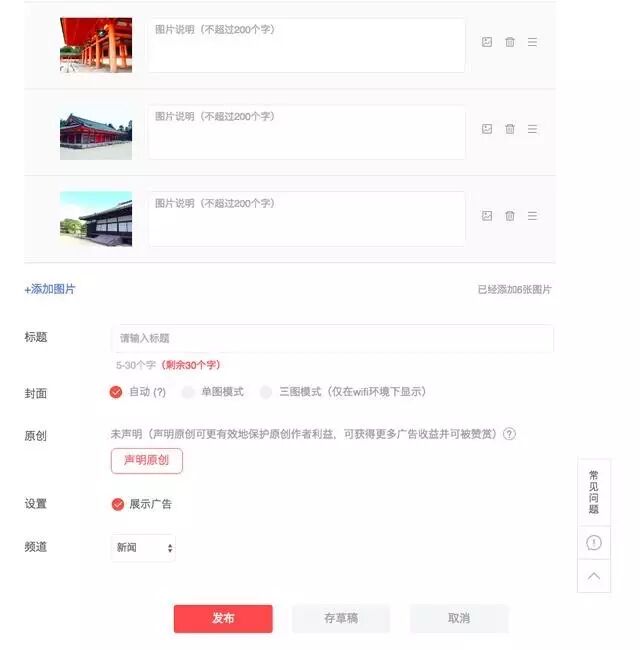Save the post using 存草稿

[x=341, y=619]
